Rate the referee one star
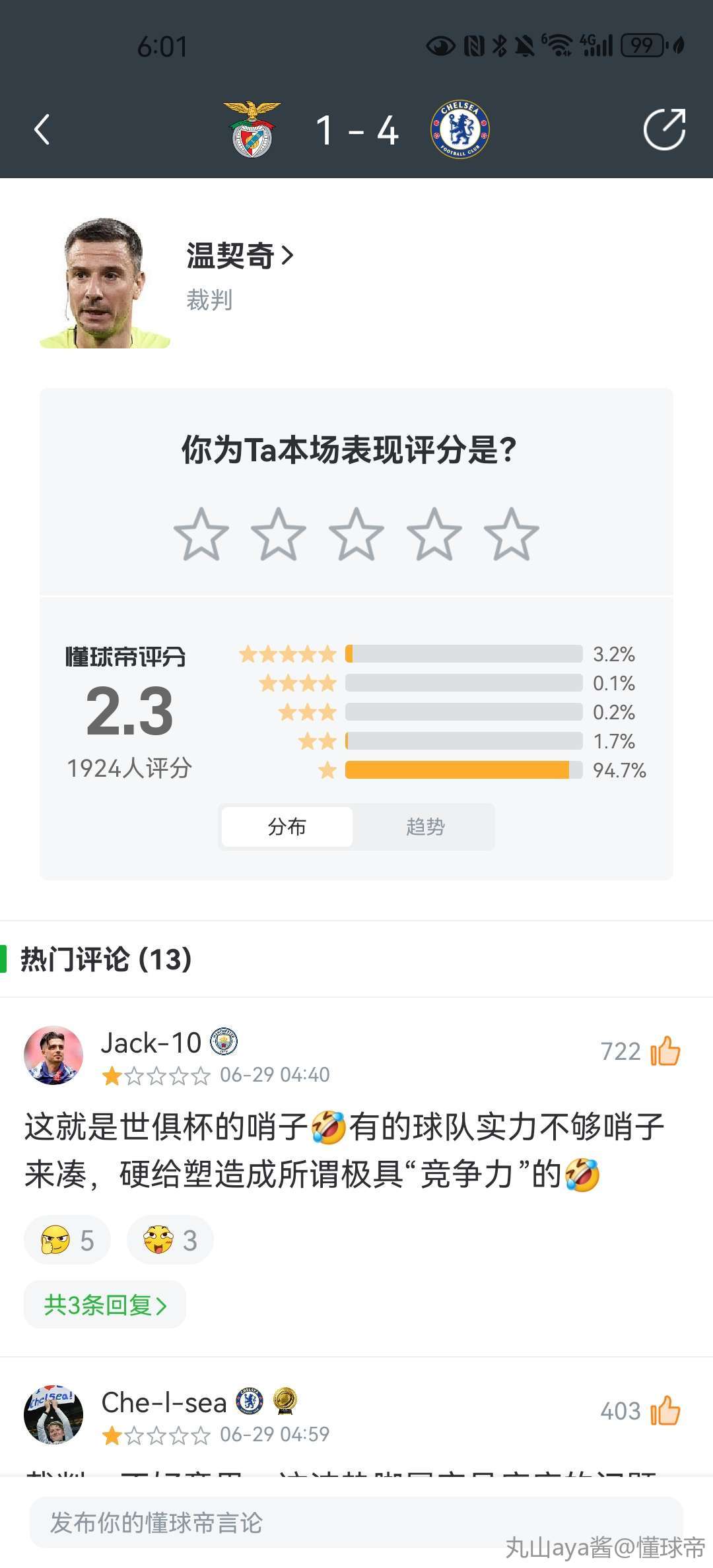 click(201, 535)
